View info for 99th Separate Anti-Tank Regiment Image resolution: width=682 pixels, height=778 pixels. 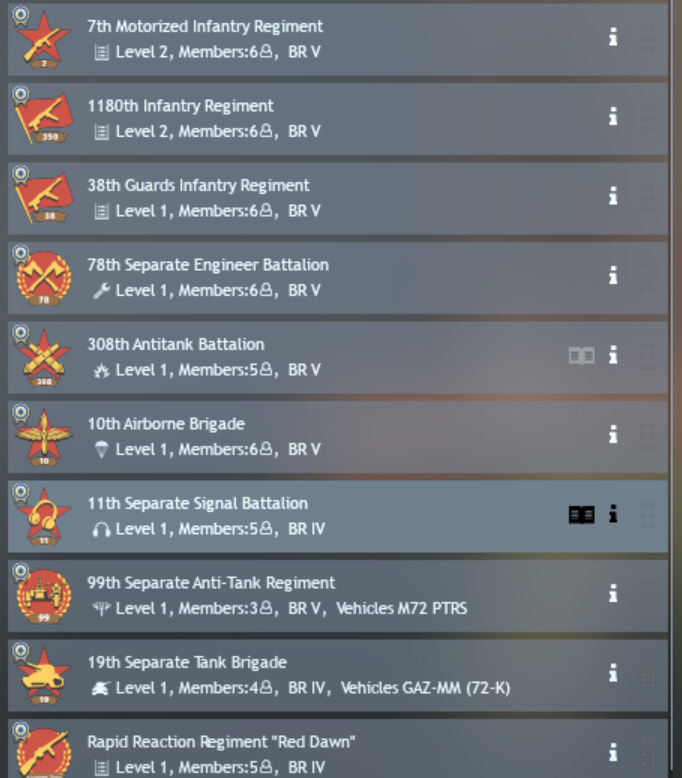pyautogui.click(x=613, y=593)
